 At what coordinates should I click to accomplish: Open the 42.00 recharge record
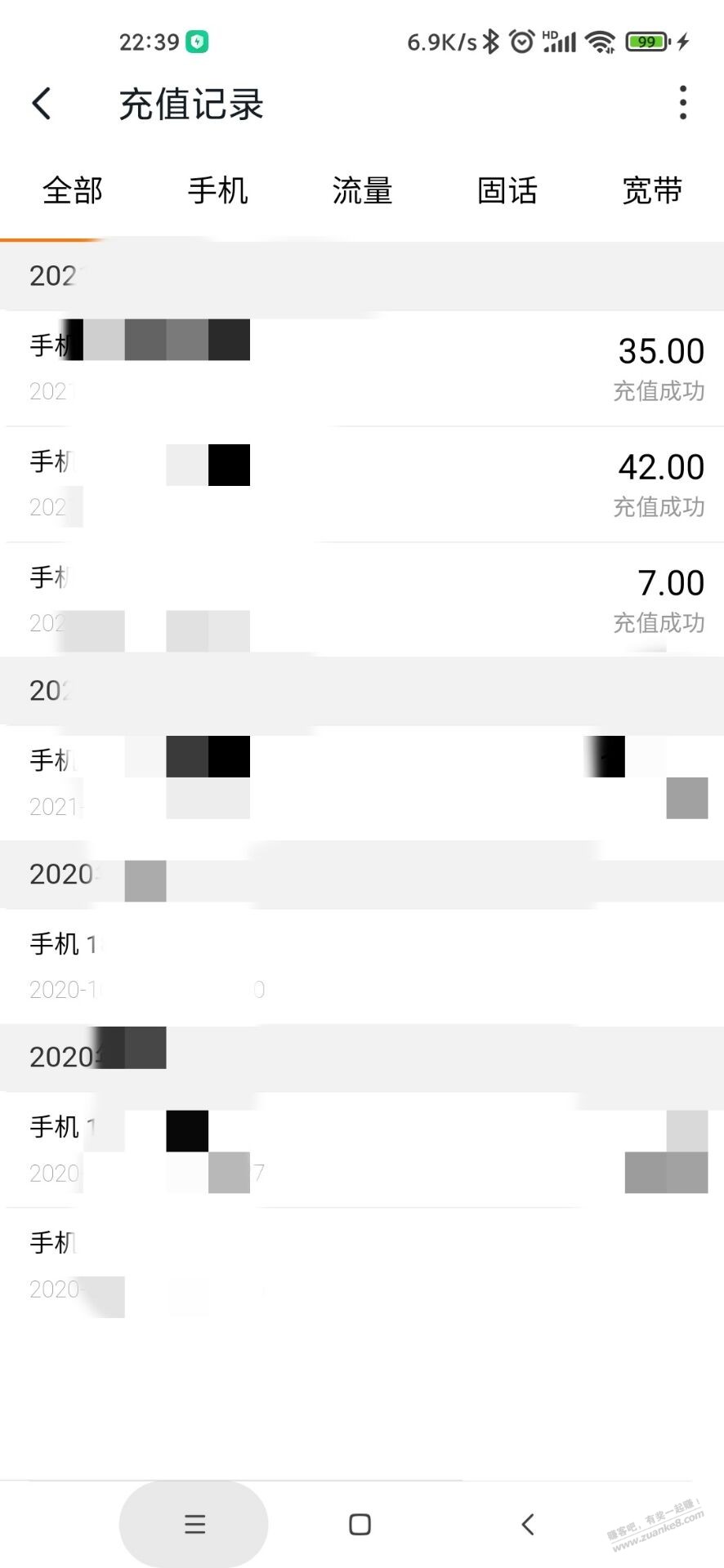(362, 484)
